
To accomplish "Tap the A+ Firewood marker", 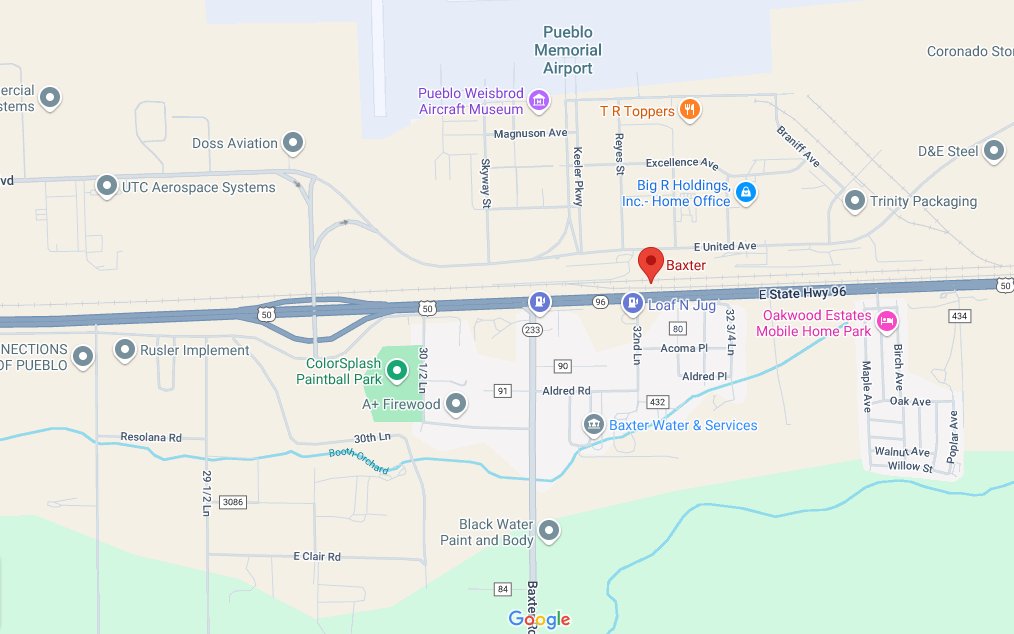I will click(x=456, y=404).
